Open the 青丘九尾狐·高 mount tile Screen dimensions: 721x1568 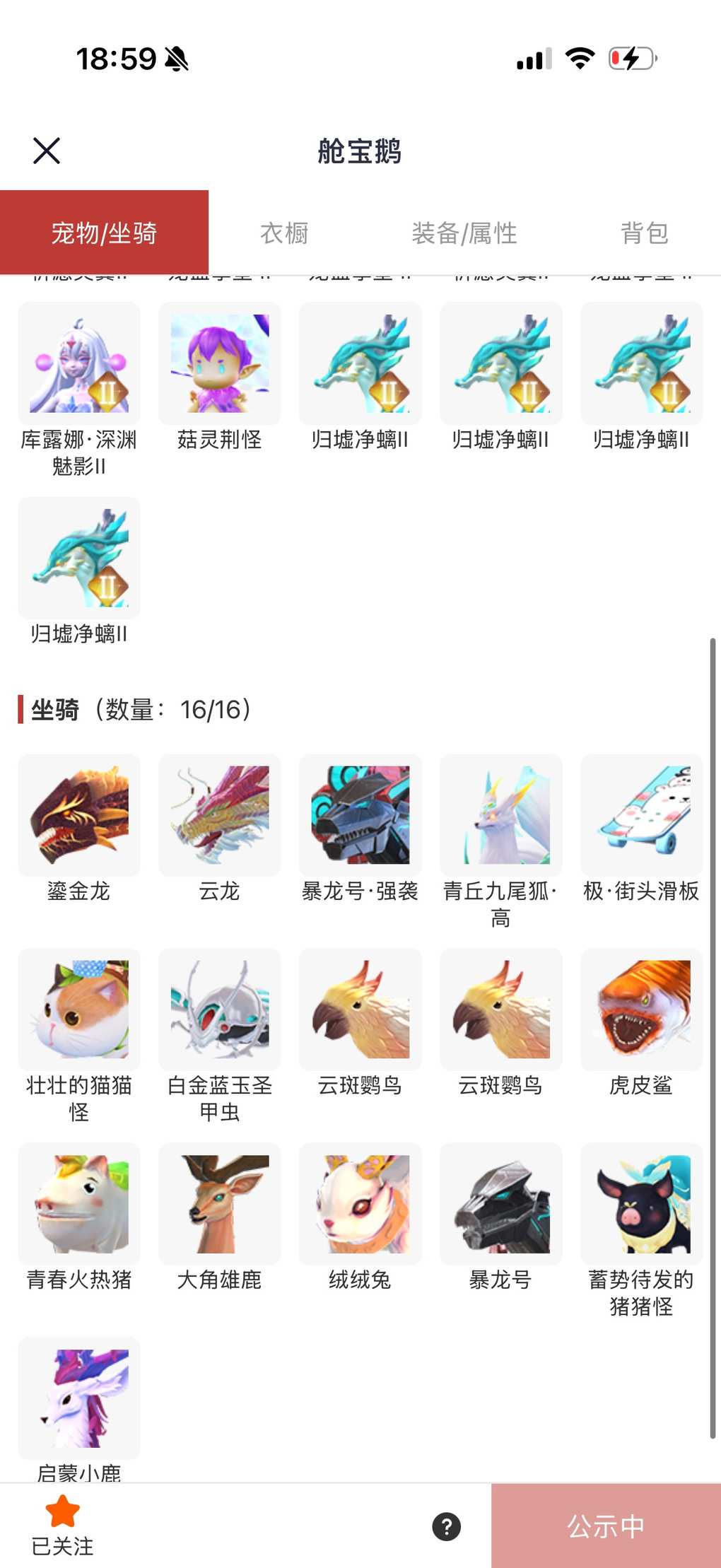(x=500, y=815)
